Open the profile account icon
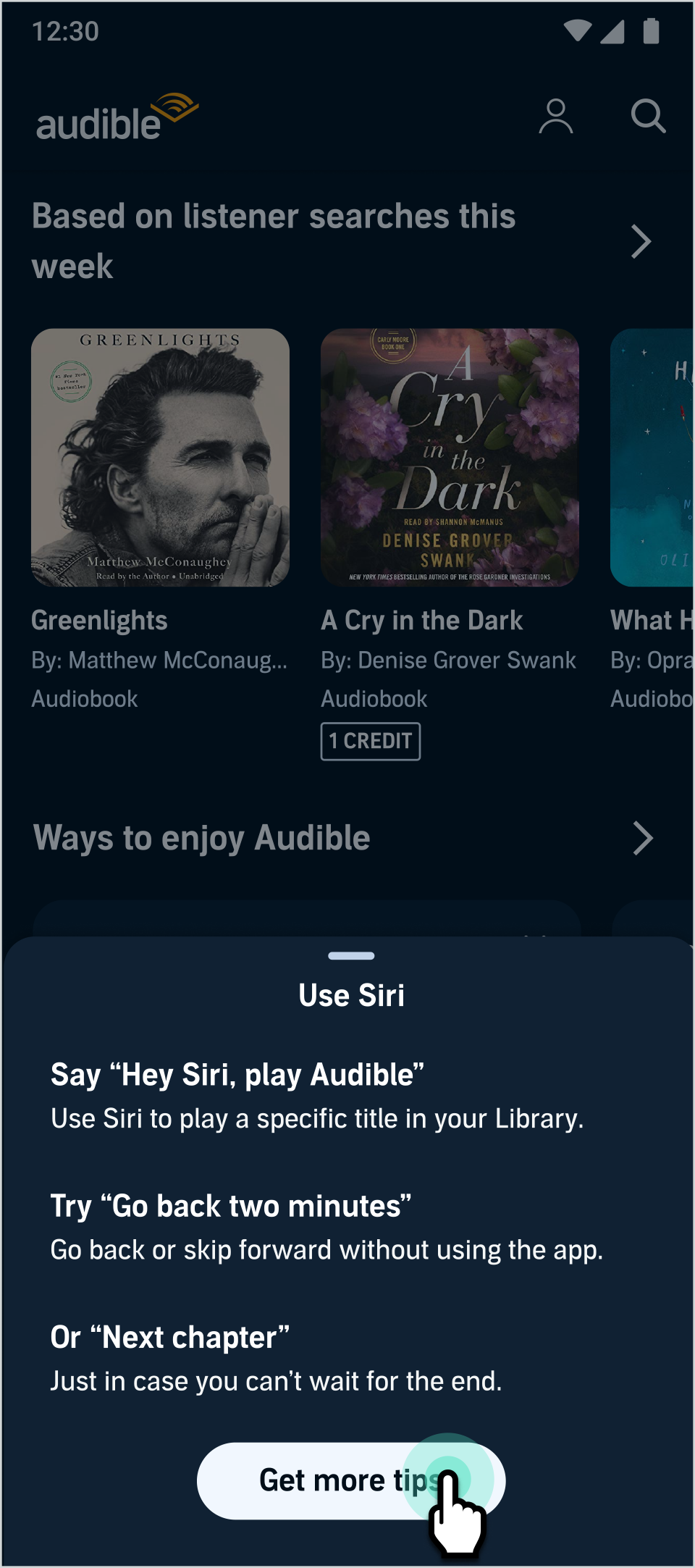Image resolution: width=695 pixels, height=1568 pixels. tap(555, 117)
